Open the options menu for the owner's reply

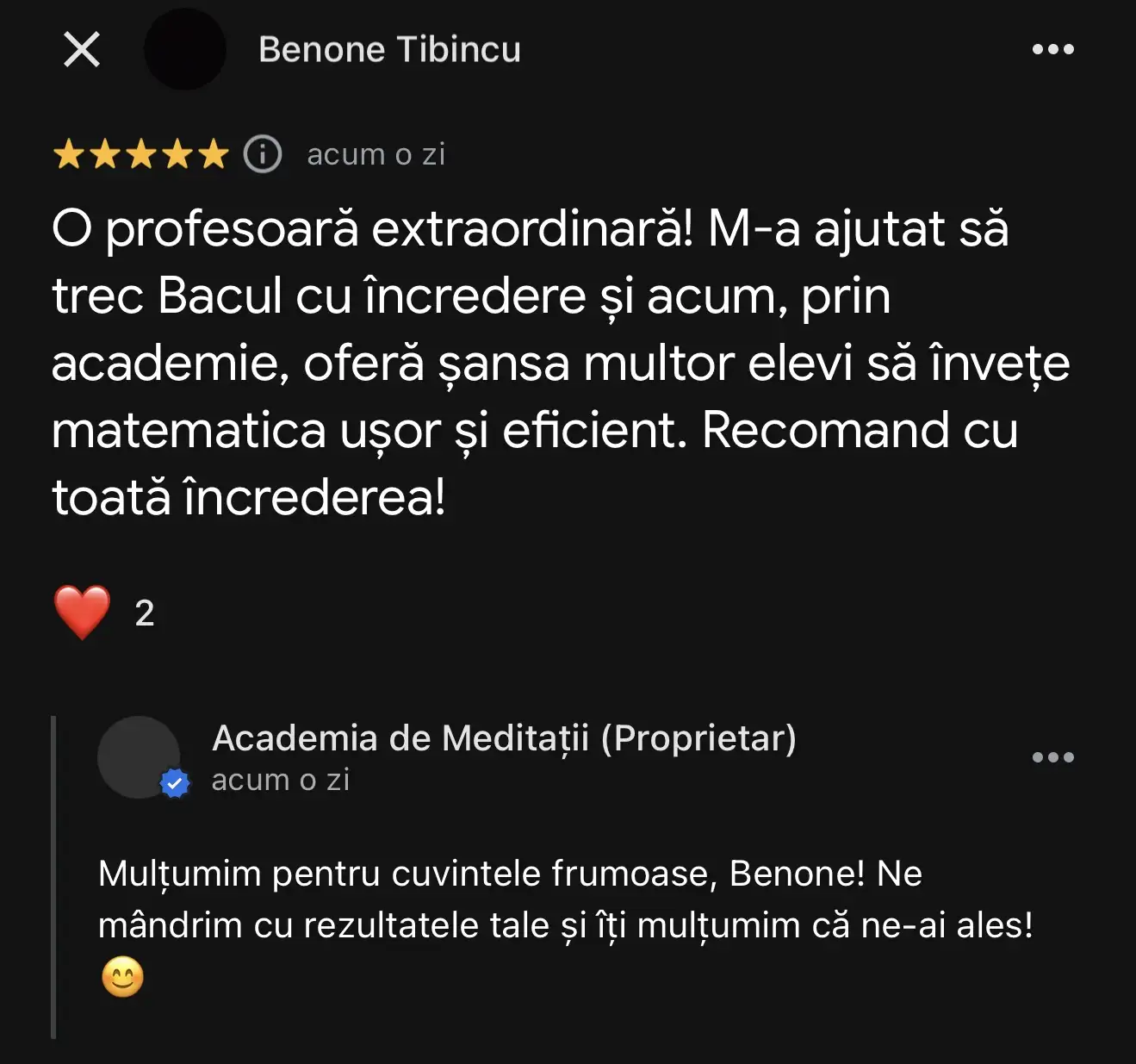1052,757
